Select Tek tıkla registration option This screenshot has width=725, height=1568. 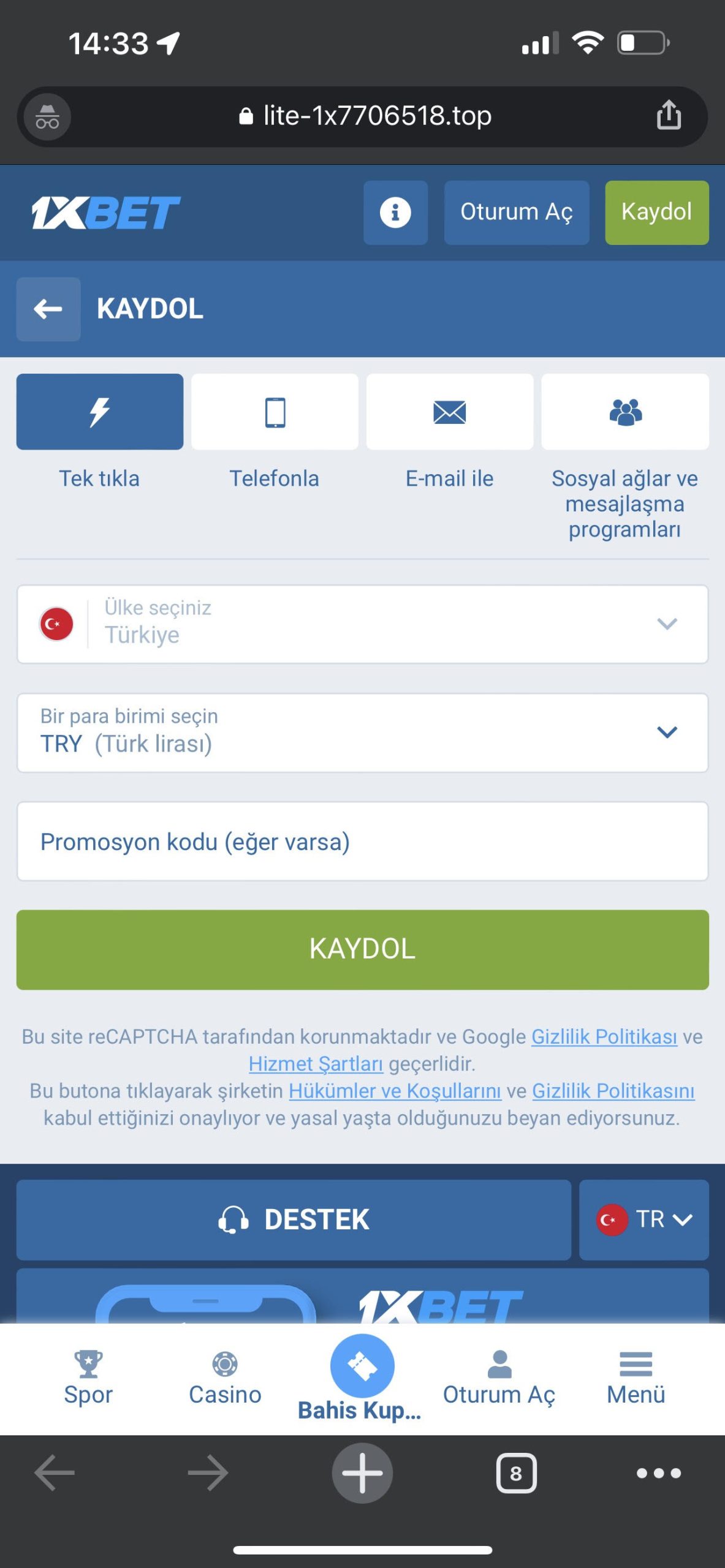(99, 412)
